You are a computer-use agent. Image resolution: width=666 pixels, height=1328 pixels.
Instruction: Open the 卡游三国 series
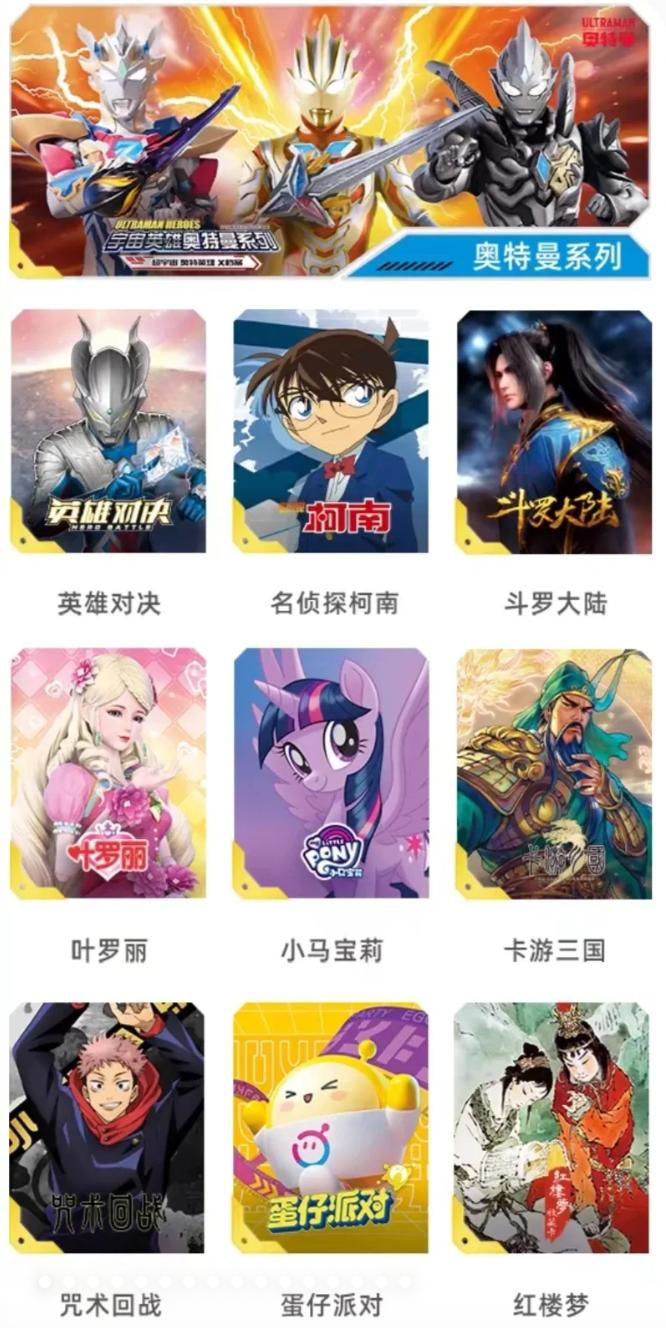pos(554,773)
